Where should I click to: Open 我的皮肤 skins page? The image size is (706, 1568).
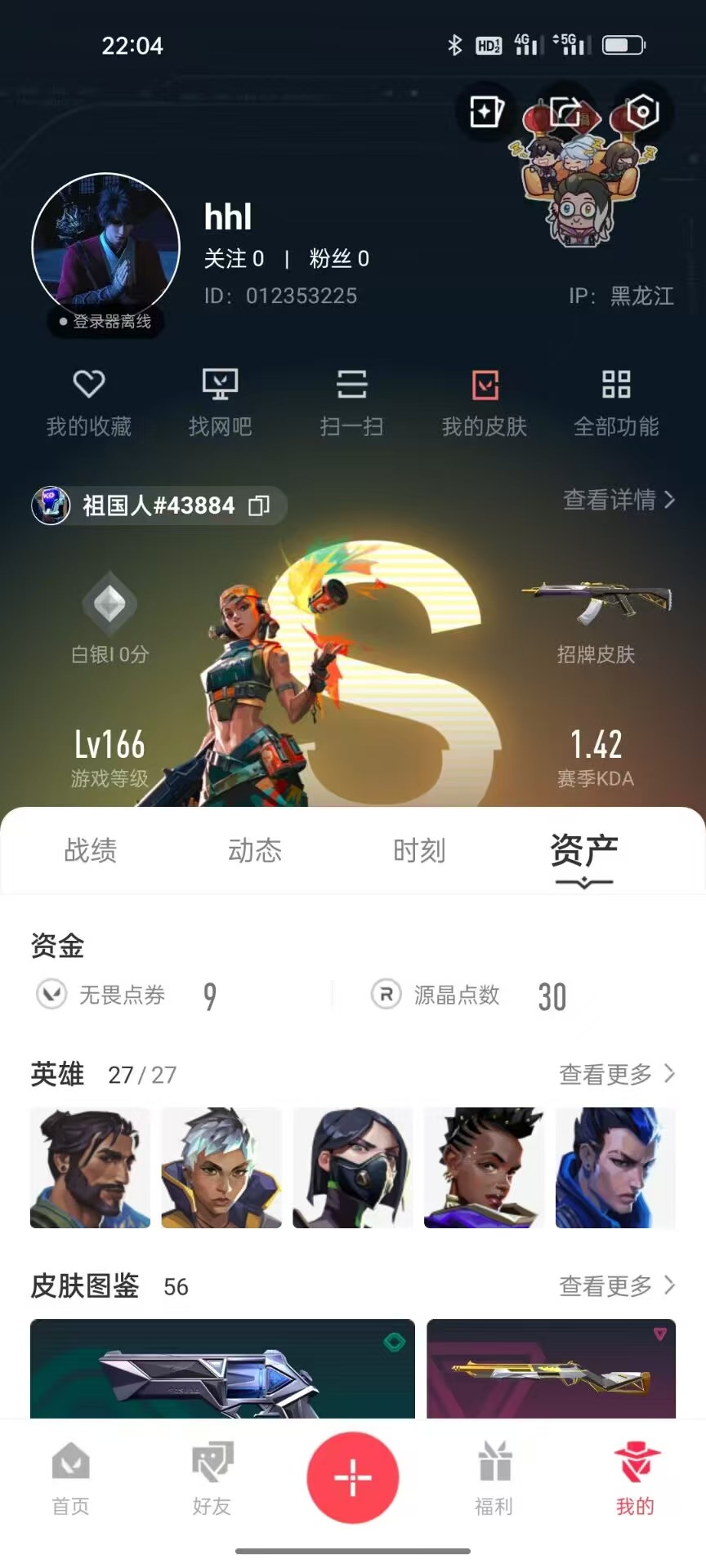coord(485,402)
